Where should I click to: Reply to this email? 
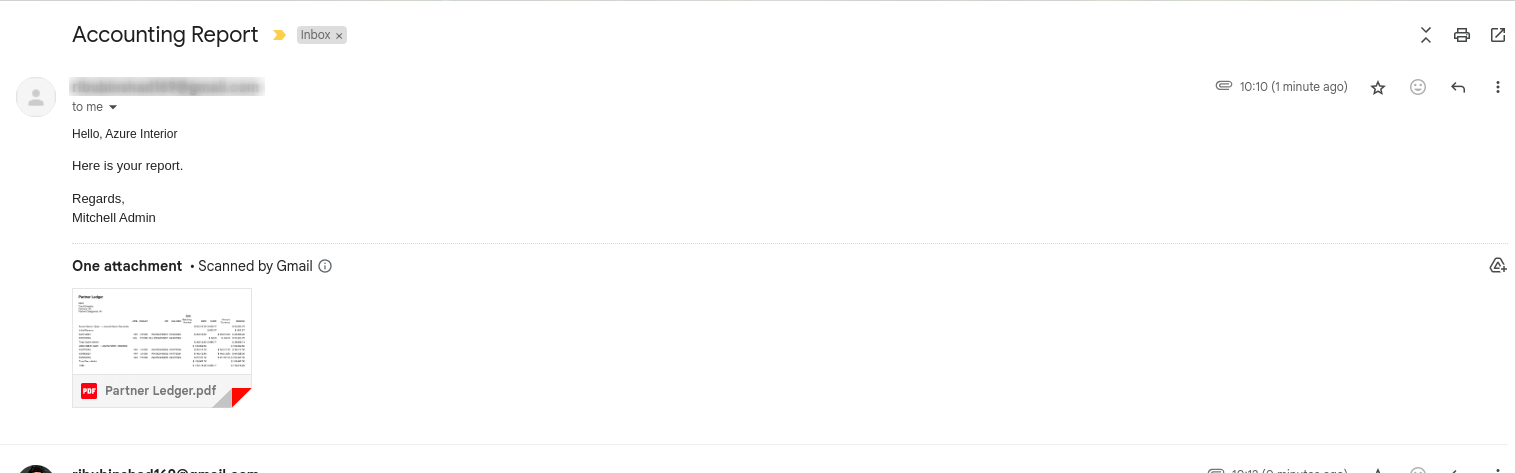tap(1458, 87)
